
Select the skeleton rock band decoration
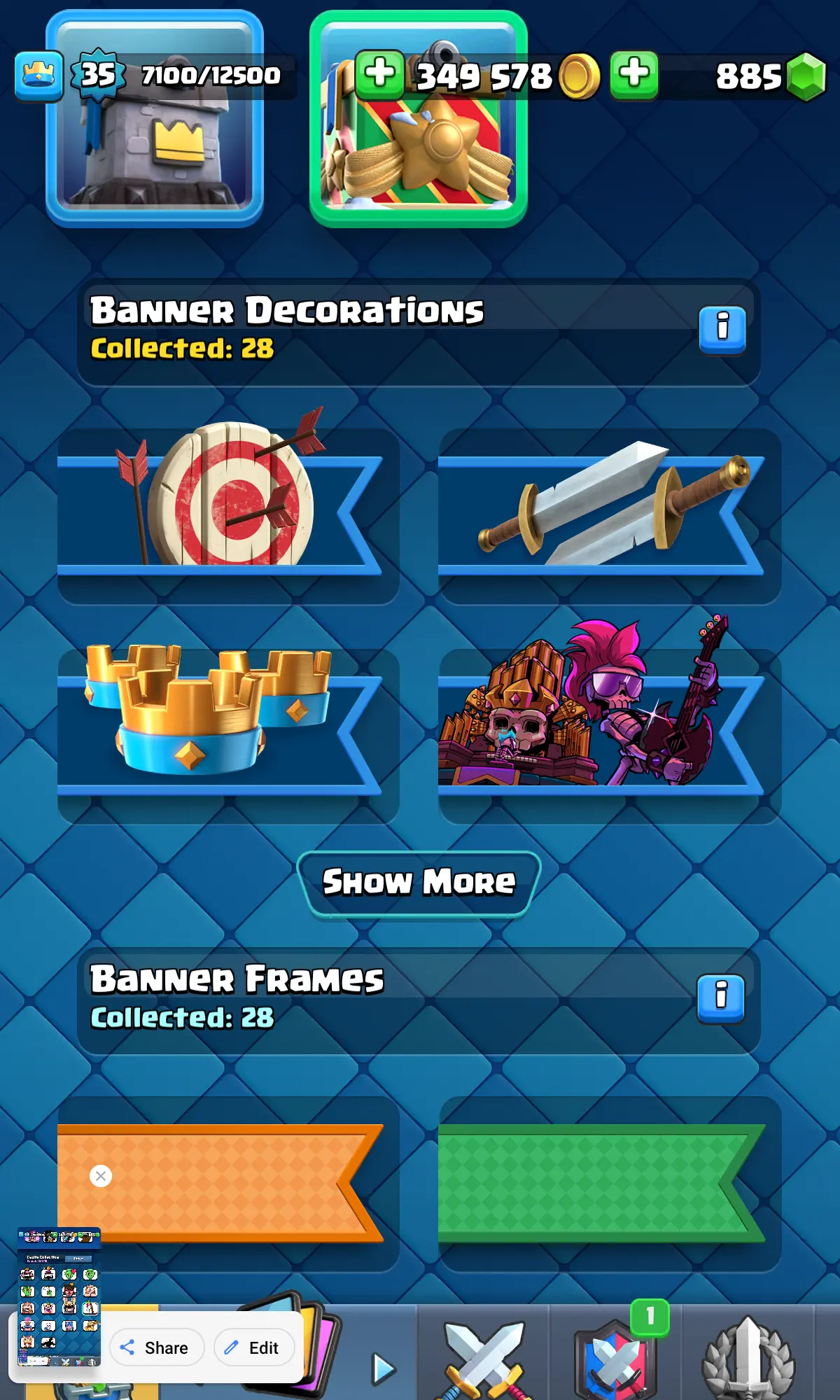click(609, 735)
